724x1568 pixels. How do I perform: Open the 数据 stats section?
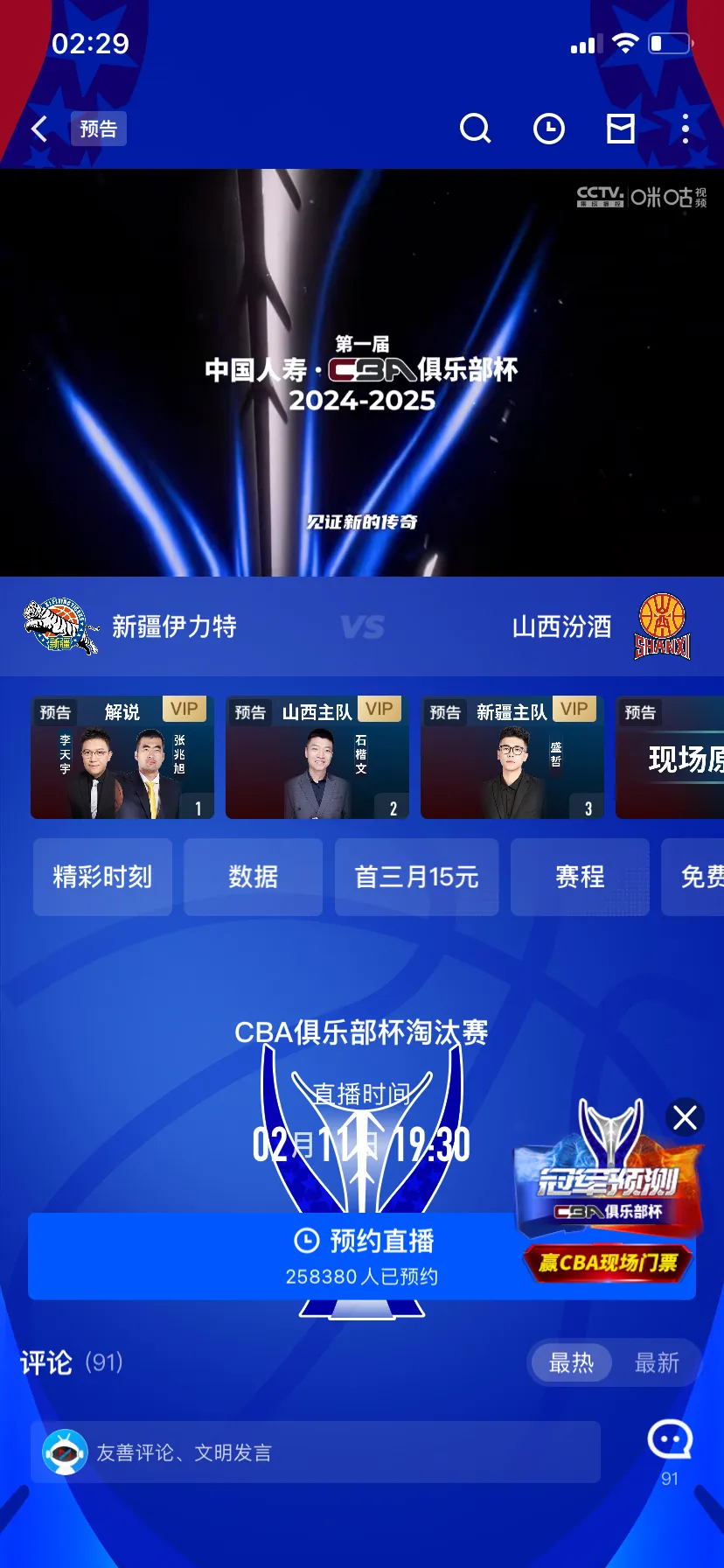coord(253,877)
